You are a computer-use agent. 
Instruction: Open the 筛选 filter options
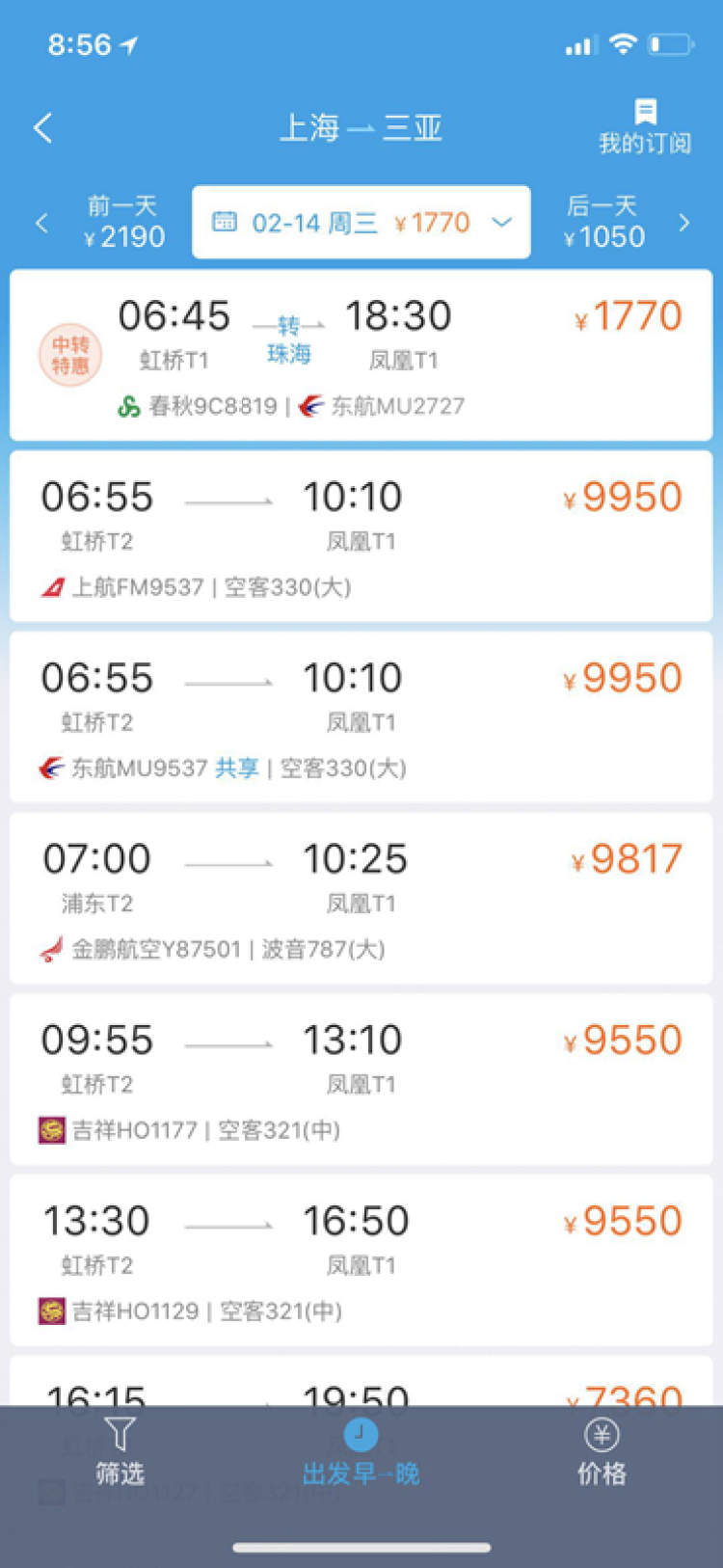click(120, 1452)
